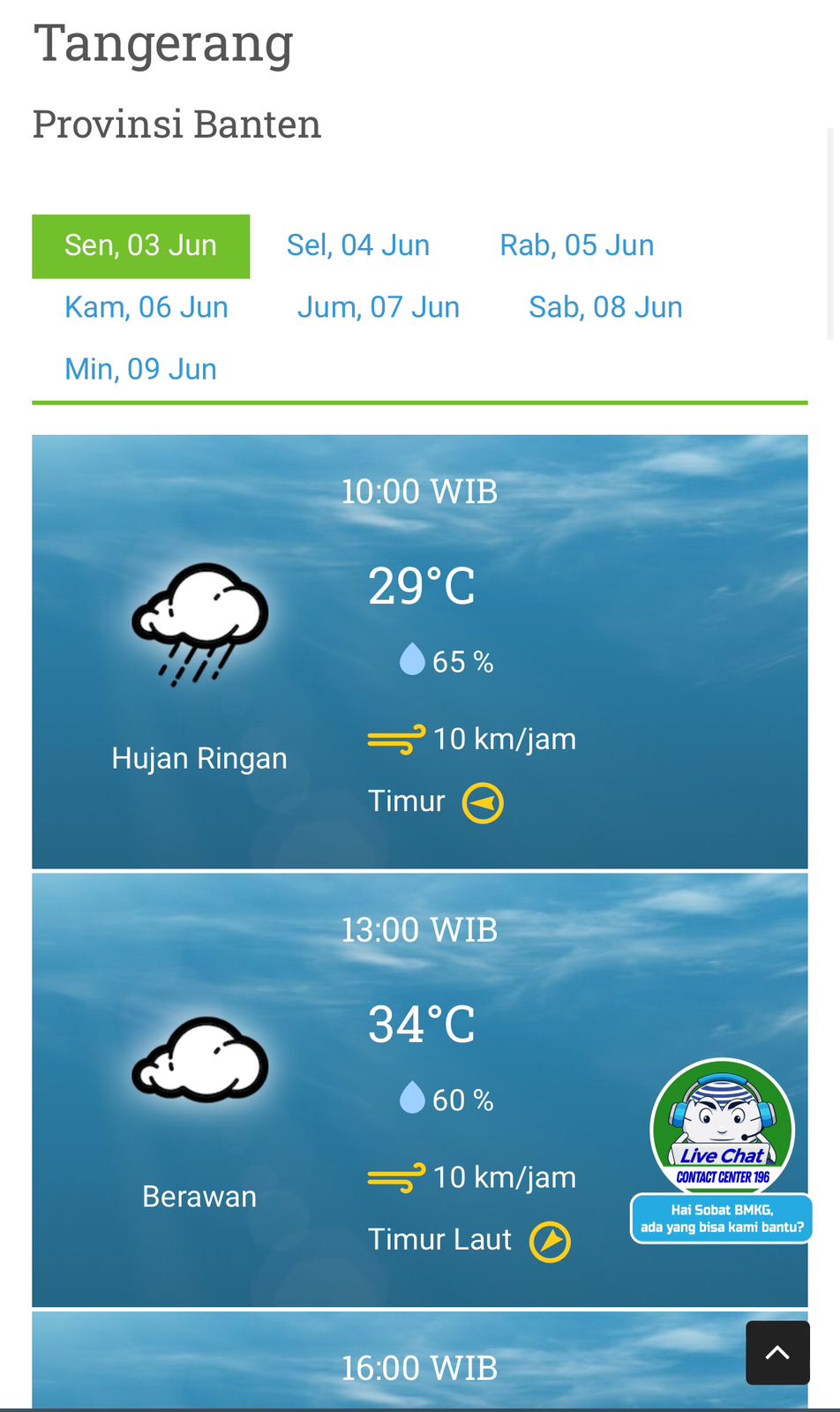The width and height of the screenshot is (840, 1412).
Task: Open Sab, 08 Jun forecast tab
Action: click(x=605, y=307)
